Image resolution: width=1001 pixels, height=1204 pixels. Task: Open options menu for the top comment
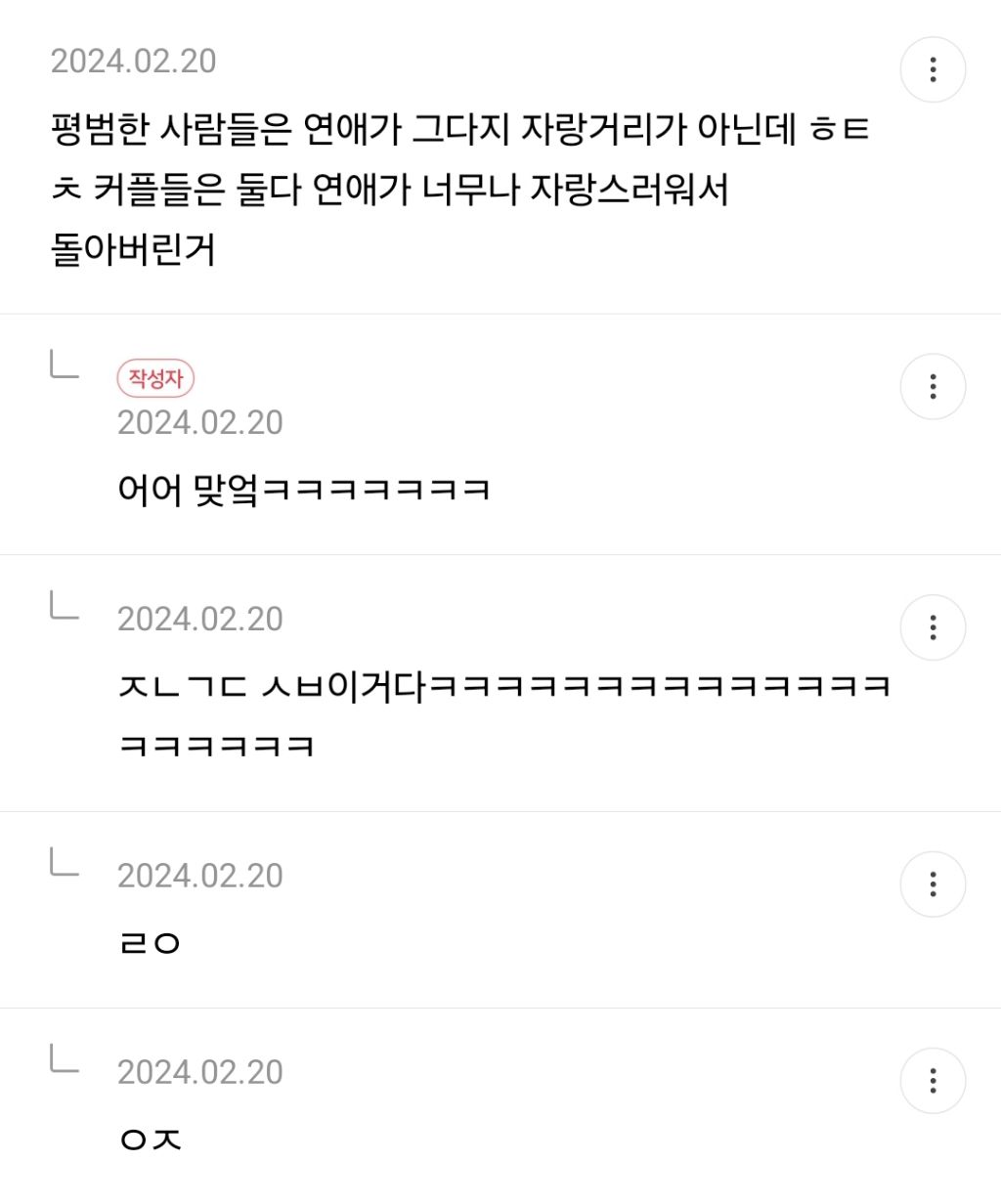point(933,69)
